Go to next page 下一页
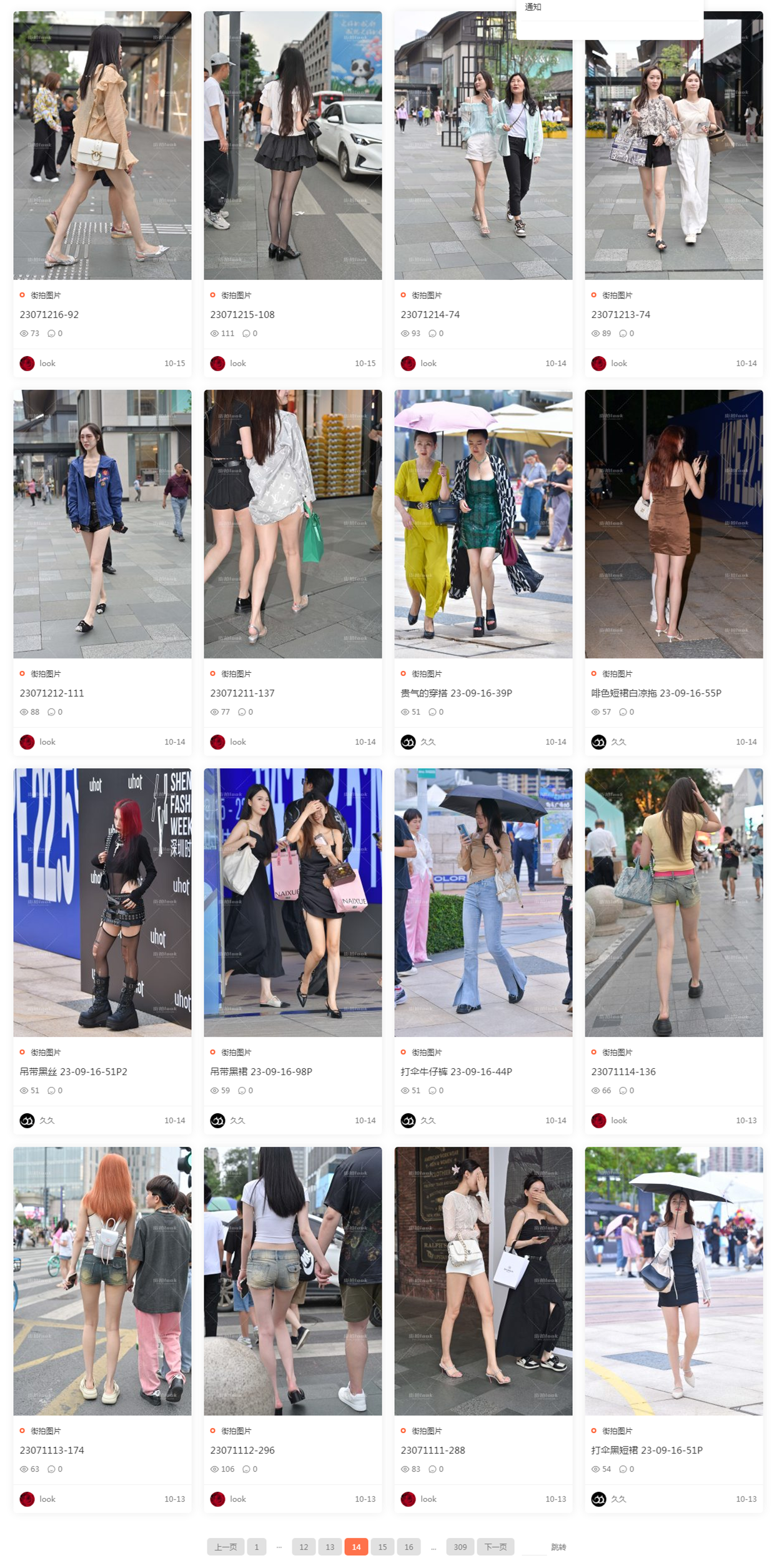The image size is (784, 1568). tap(495, 1547)
